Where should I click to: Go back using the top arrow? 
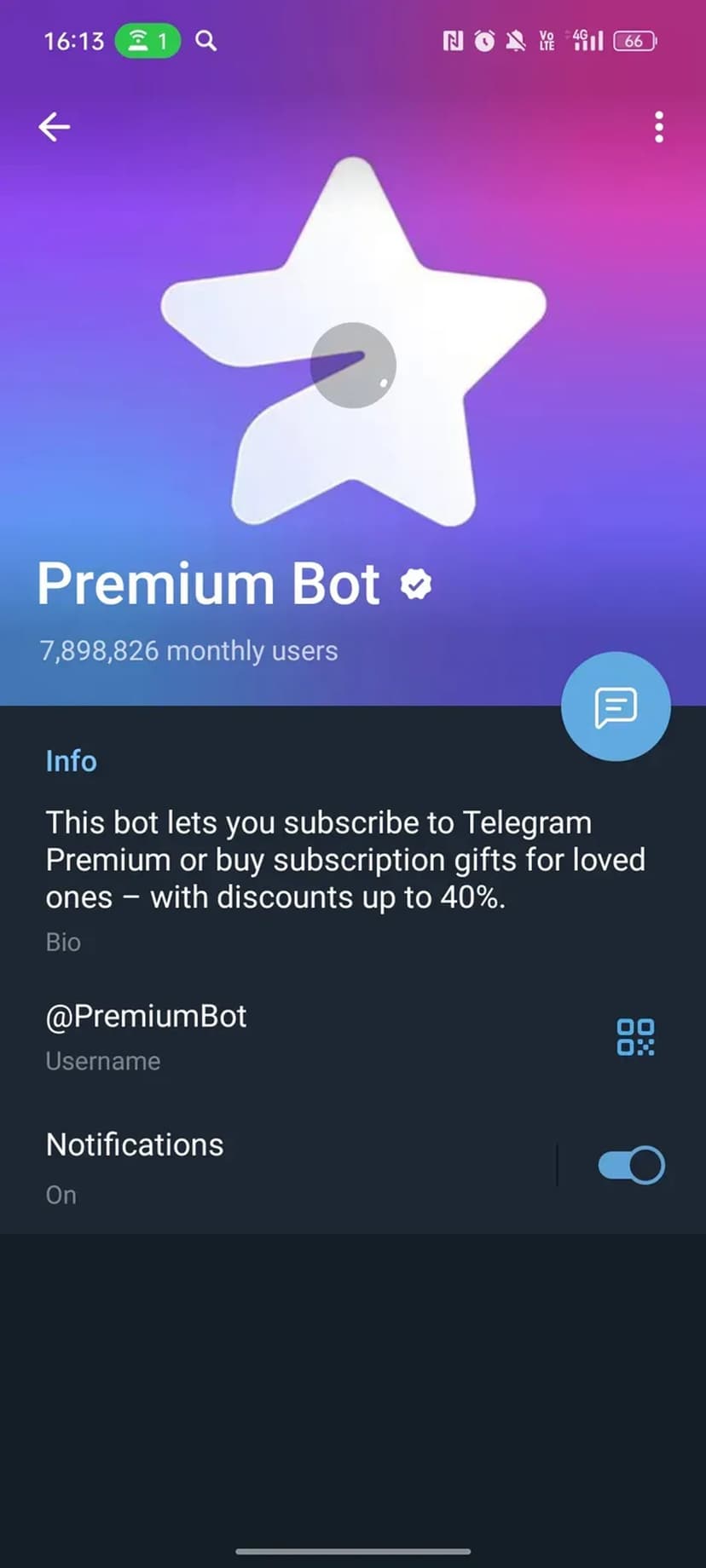[54, 127]
